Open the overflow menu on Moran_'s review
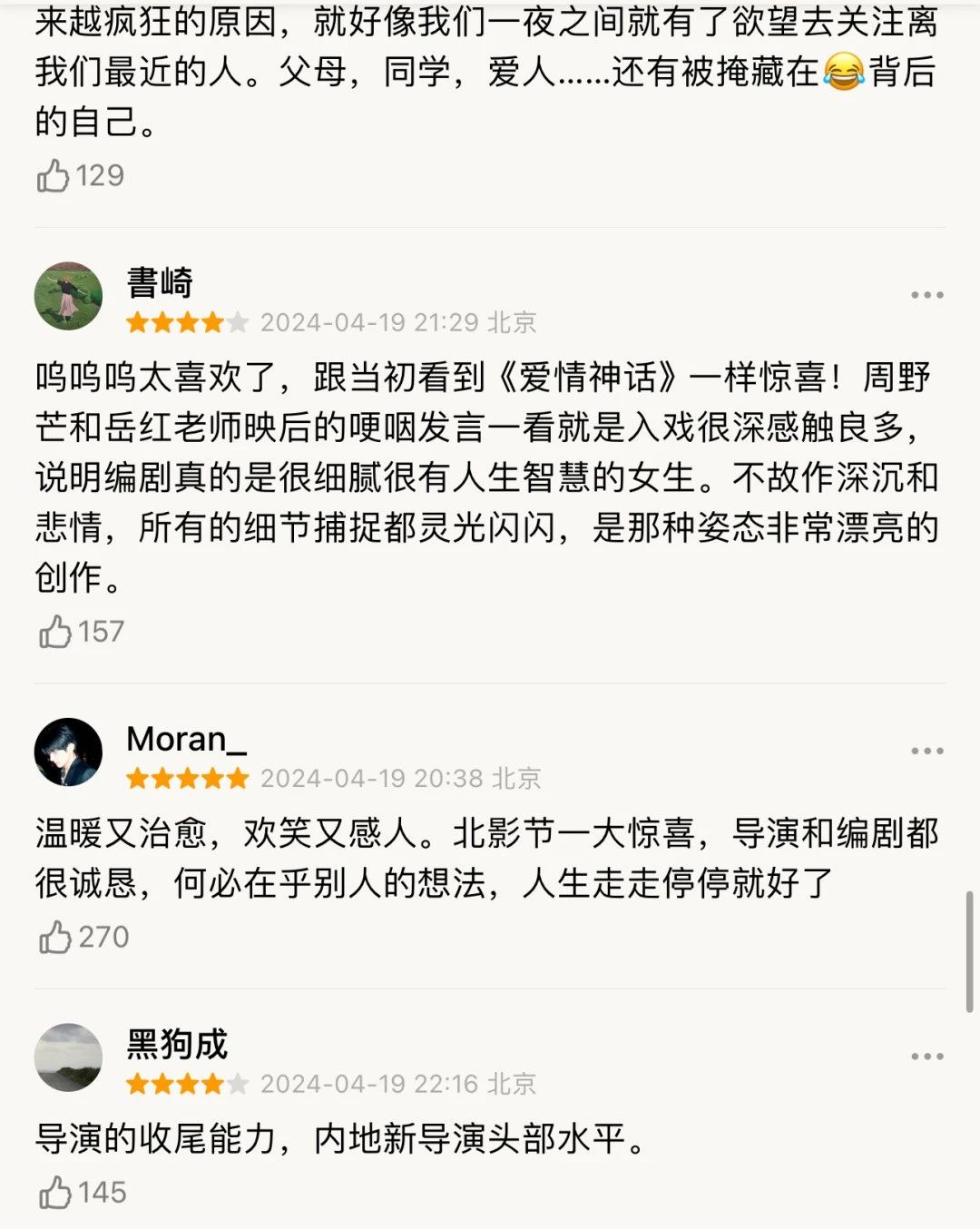 pos(926,751)
